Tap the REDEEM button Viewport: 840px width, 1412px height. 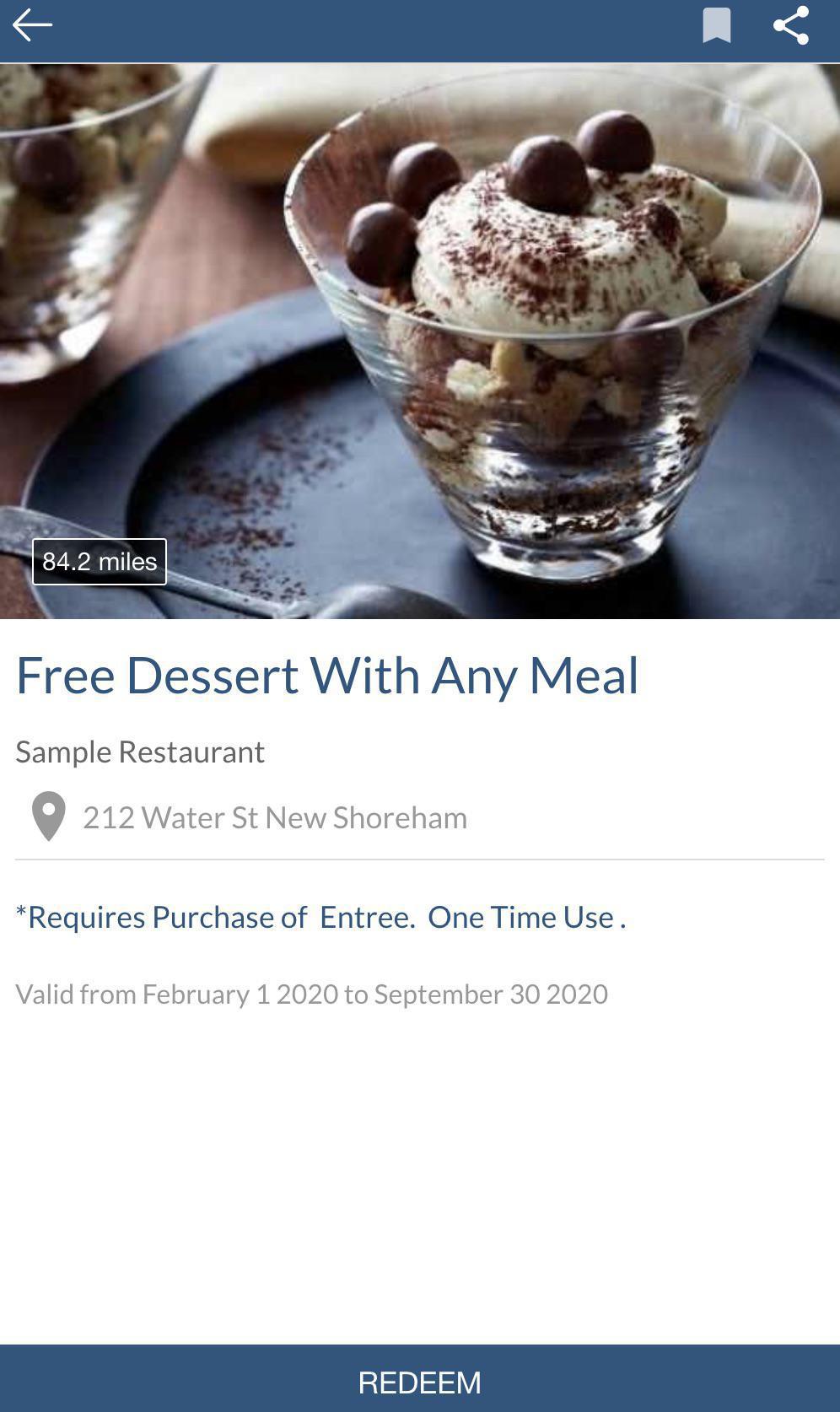pyautogui.click(x=420, y=1382)
